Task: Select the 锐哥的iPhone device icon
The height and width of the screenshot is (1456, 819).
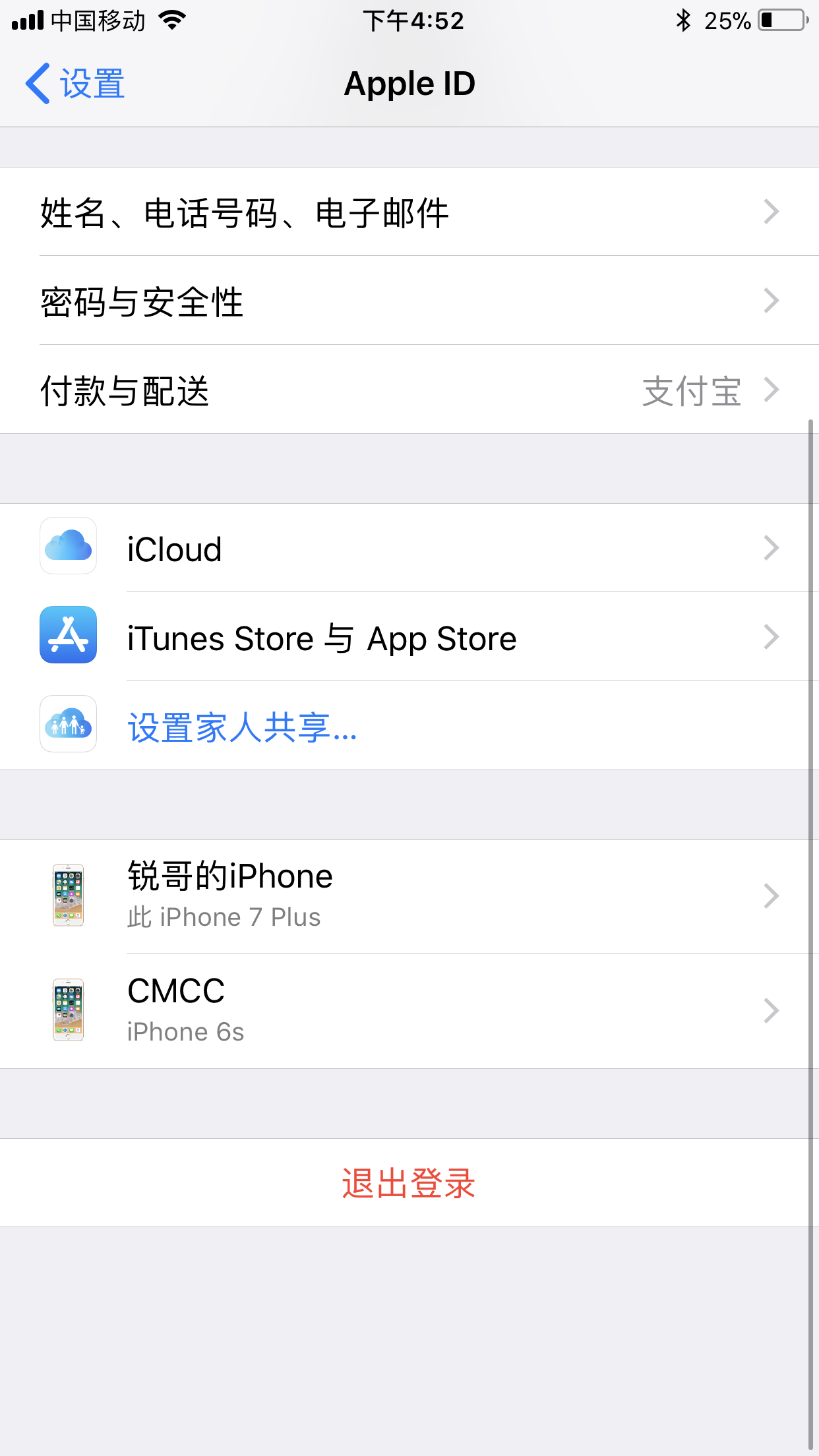Action: 68,895
